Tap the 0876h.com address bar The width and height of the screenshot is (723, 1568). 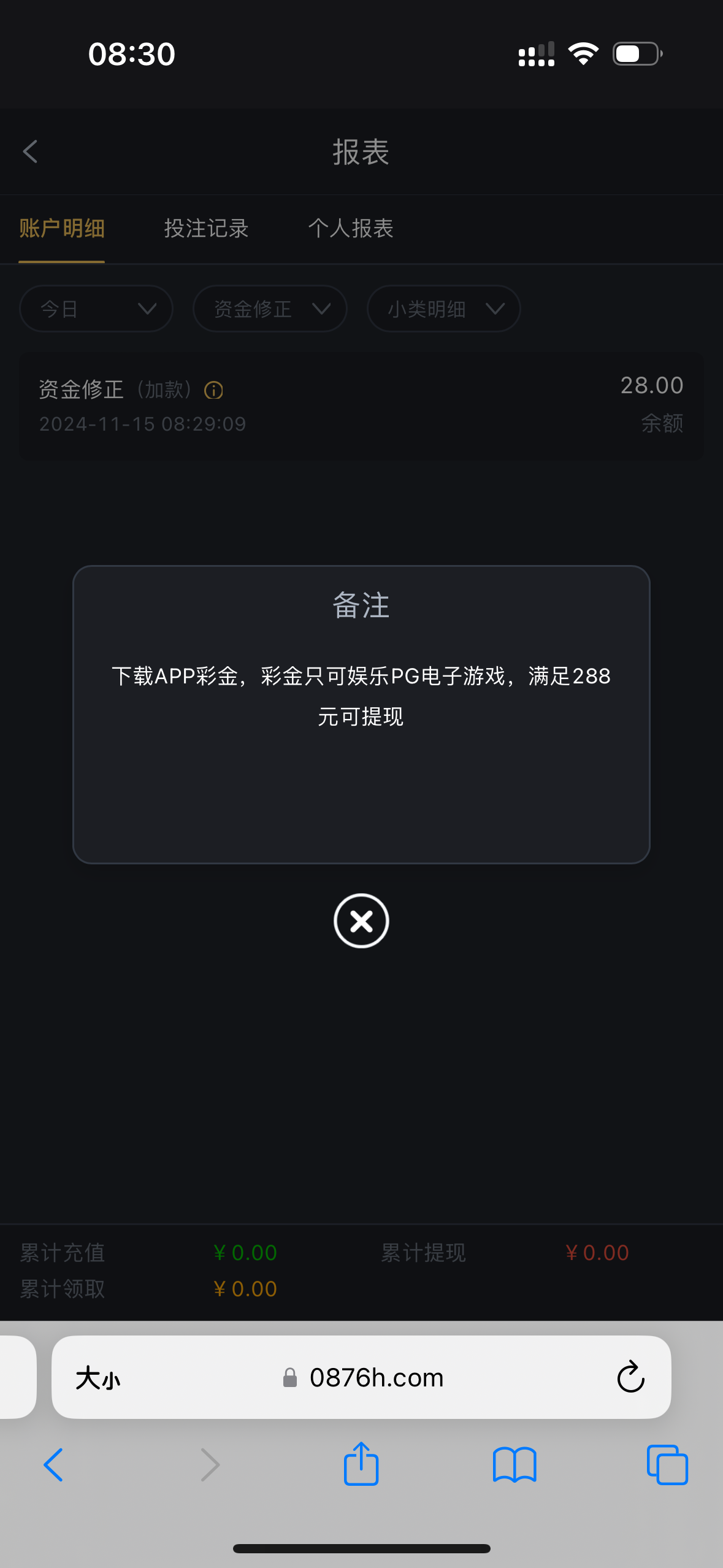376,1377
